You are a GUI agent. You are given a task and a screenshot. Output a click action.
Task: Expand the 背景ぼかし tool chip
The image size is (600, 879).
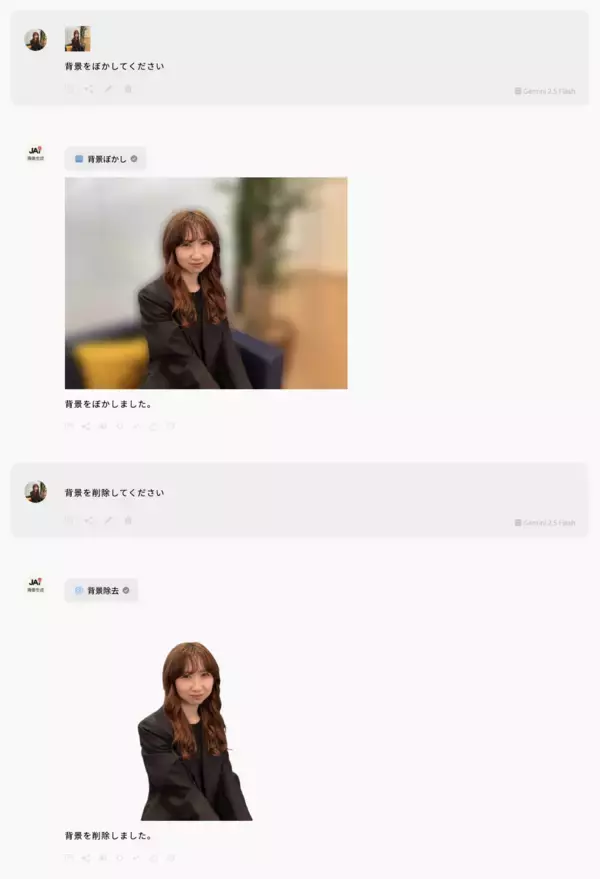(105, 158)
